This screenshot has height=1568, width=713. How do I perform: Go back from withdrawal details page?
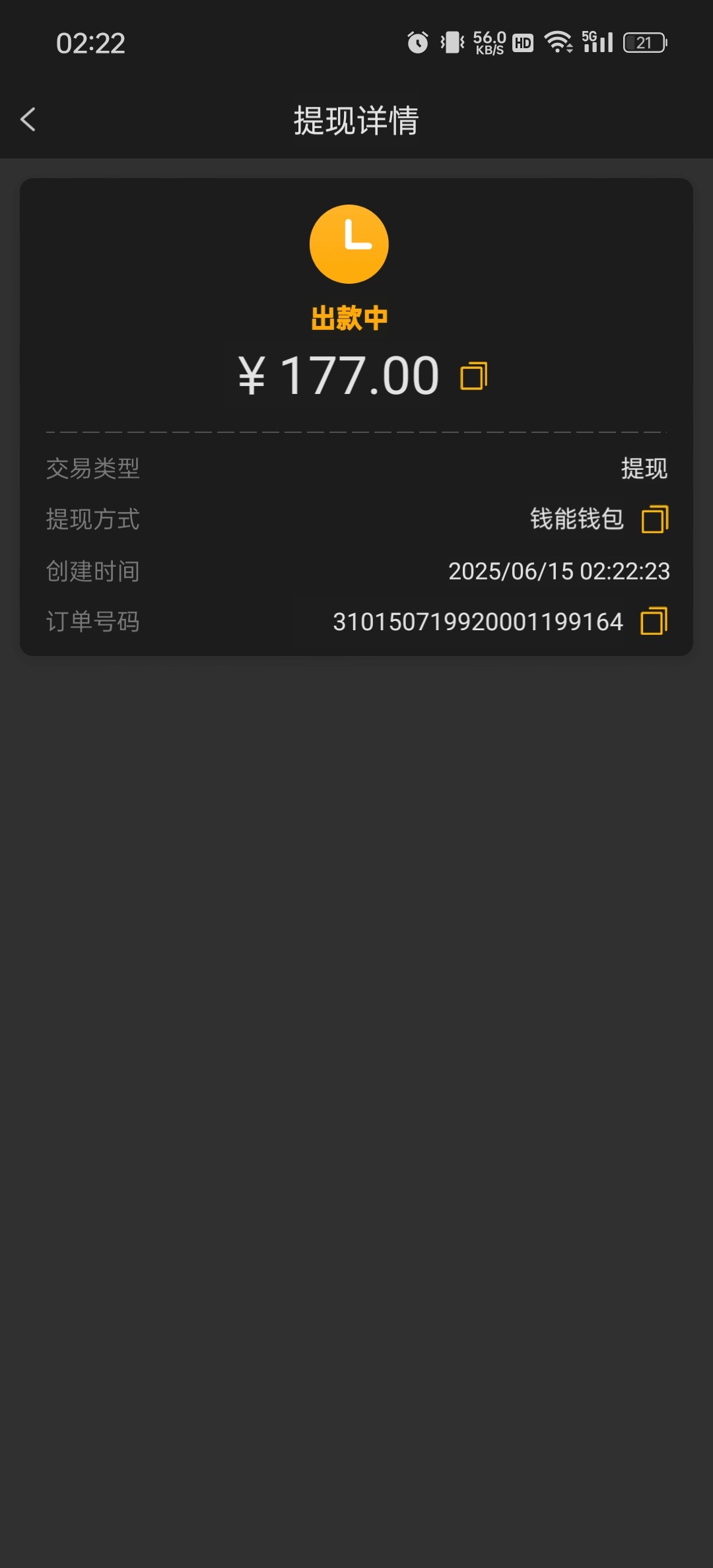click(x=28, y=119)
